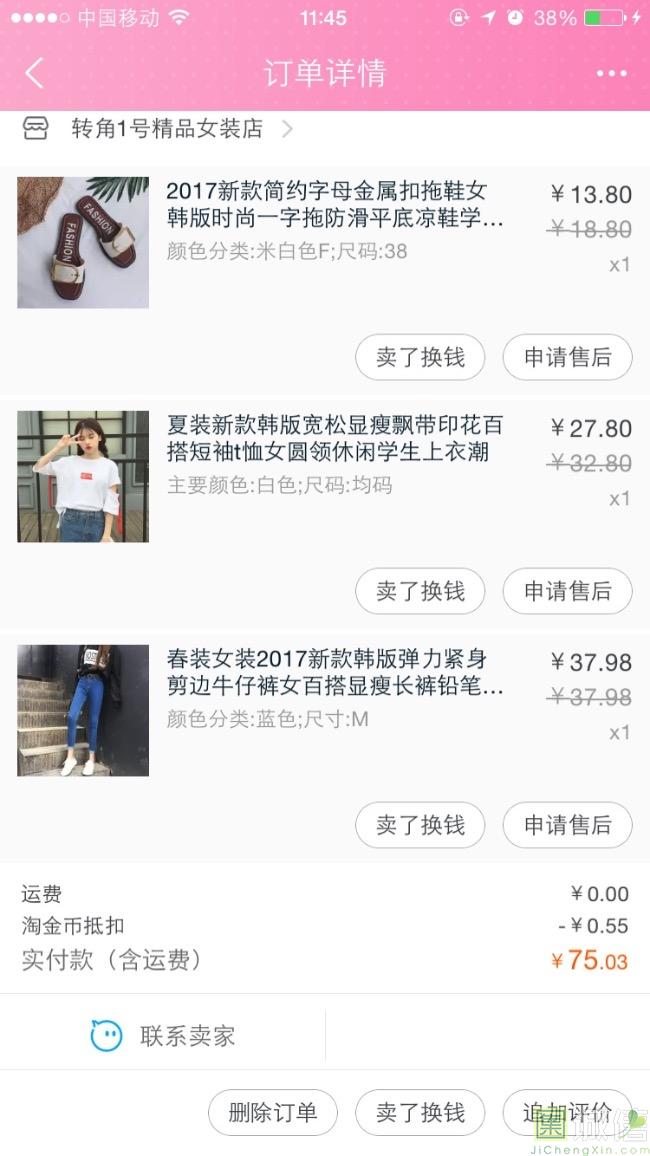Request 申请售后 for the sandals

(567, 357)
